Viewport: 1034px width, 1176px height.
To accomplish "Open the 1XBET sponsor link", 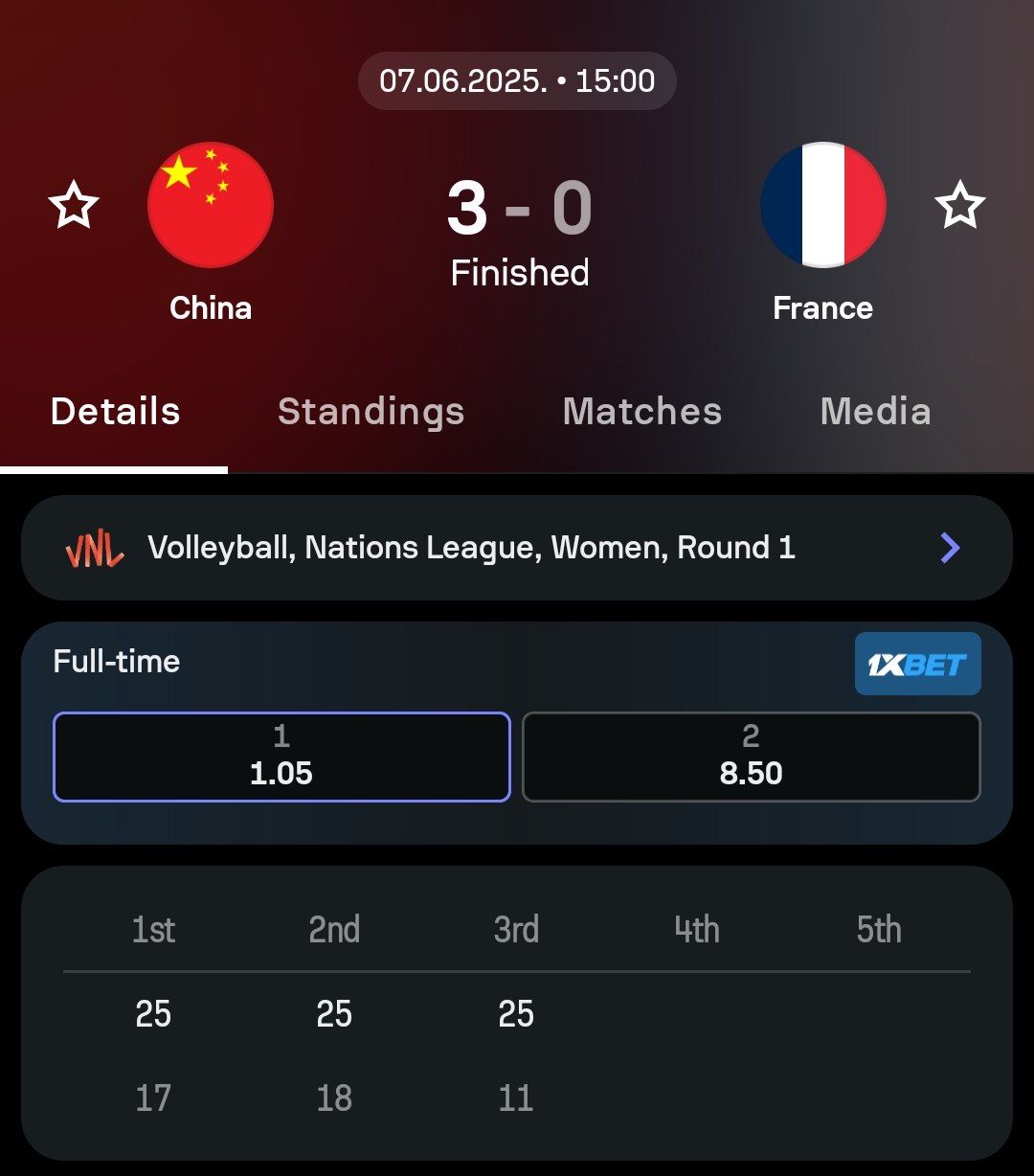I will (x=917, y=664).
